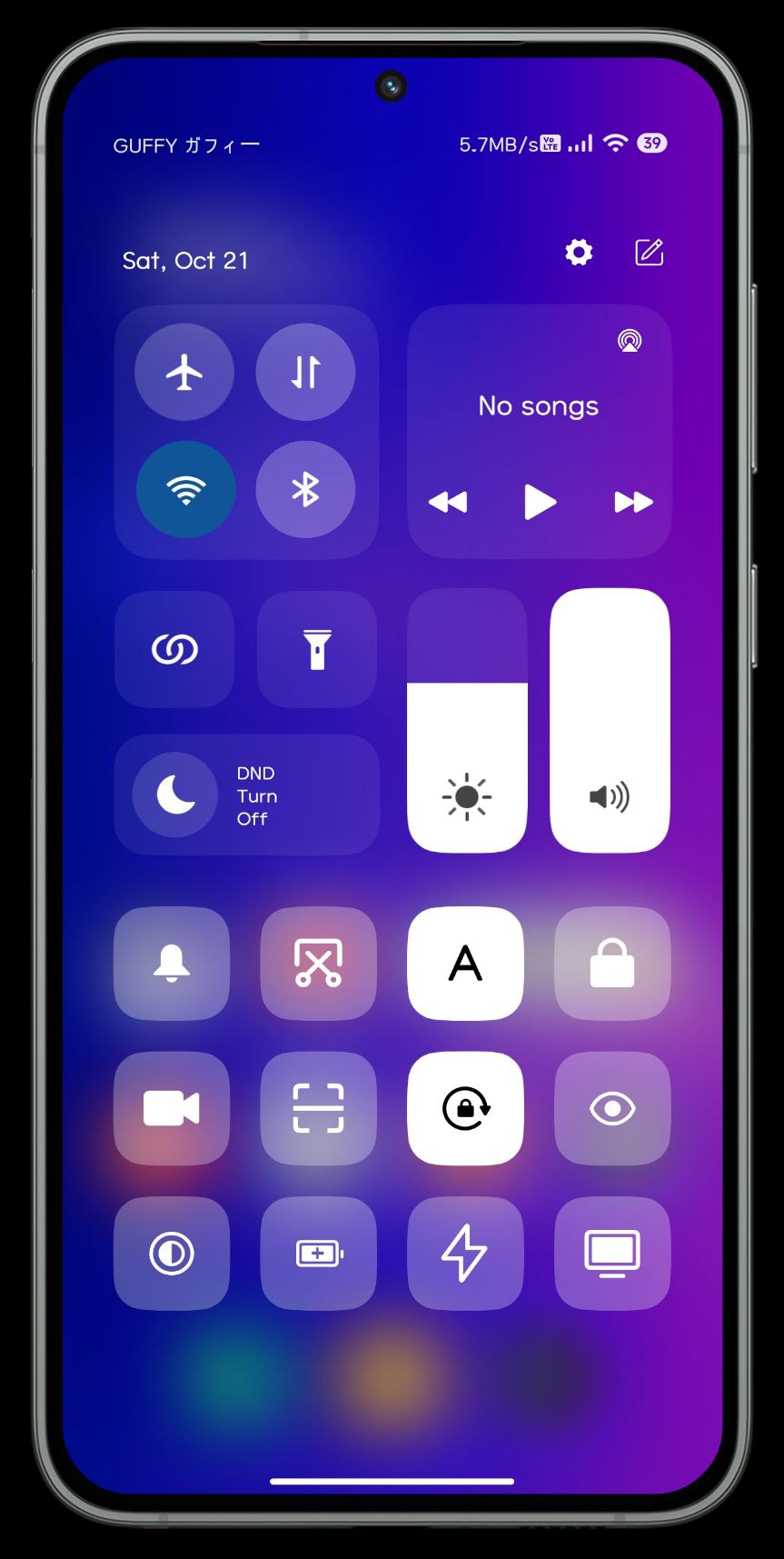This screenshot has width=784, height=1559.
Task: Open the cast screen tile
Action: pos(612,1254)
